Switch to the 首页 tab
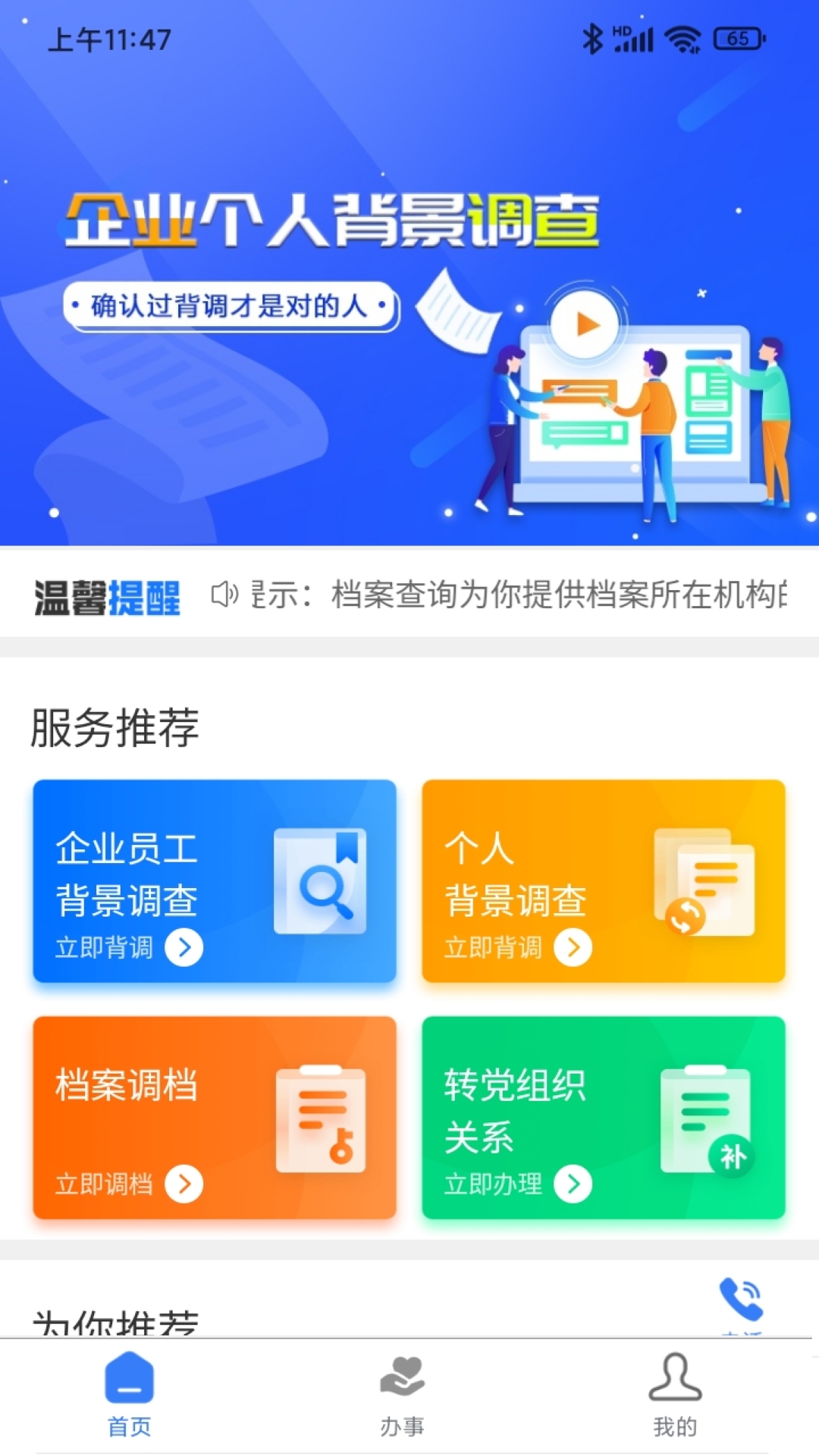The height and width of the screenshot is (1456, 819). [130, 1395]
